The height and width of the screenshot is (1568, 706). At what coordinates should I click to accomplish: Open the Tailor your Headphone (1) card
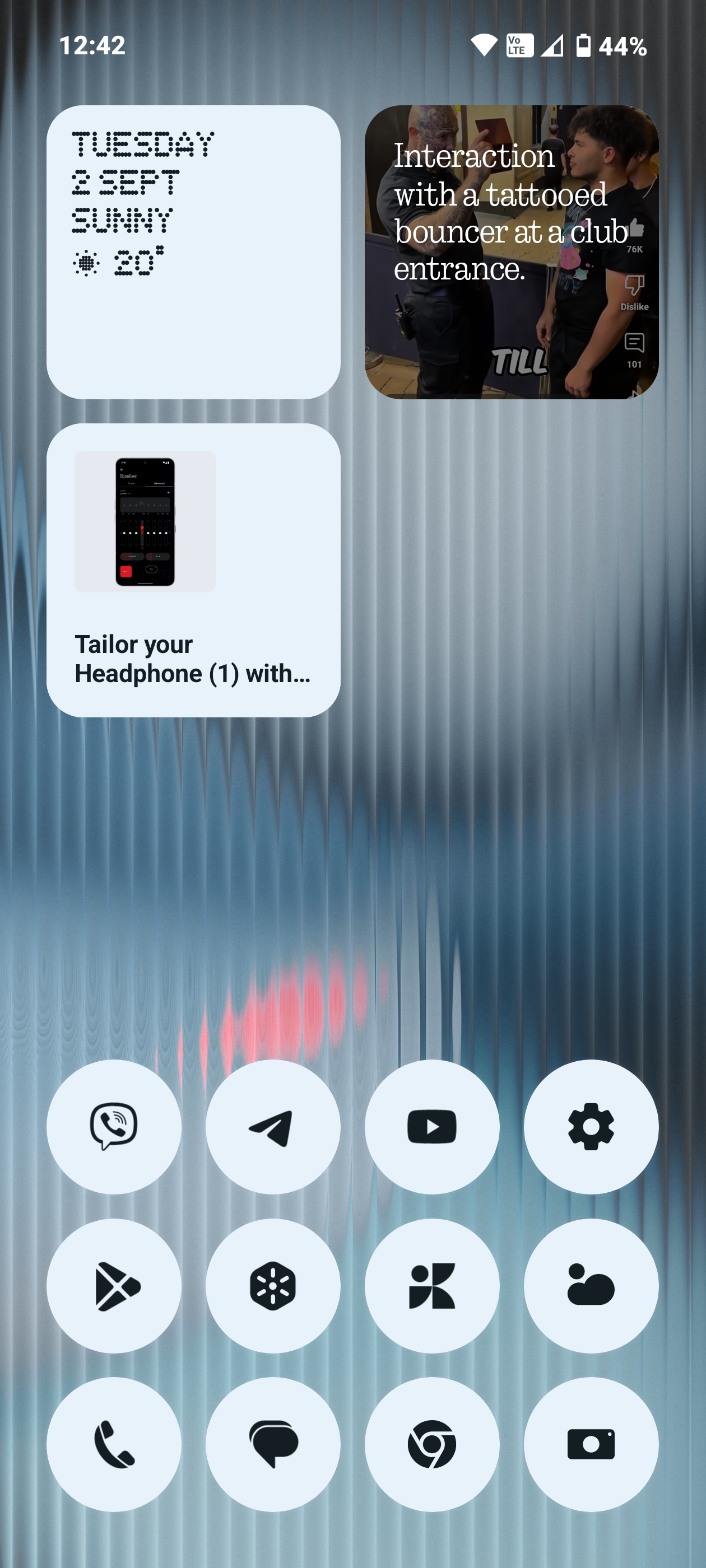pos(193,570)
